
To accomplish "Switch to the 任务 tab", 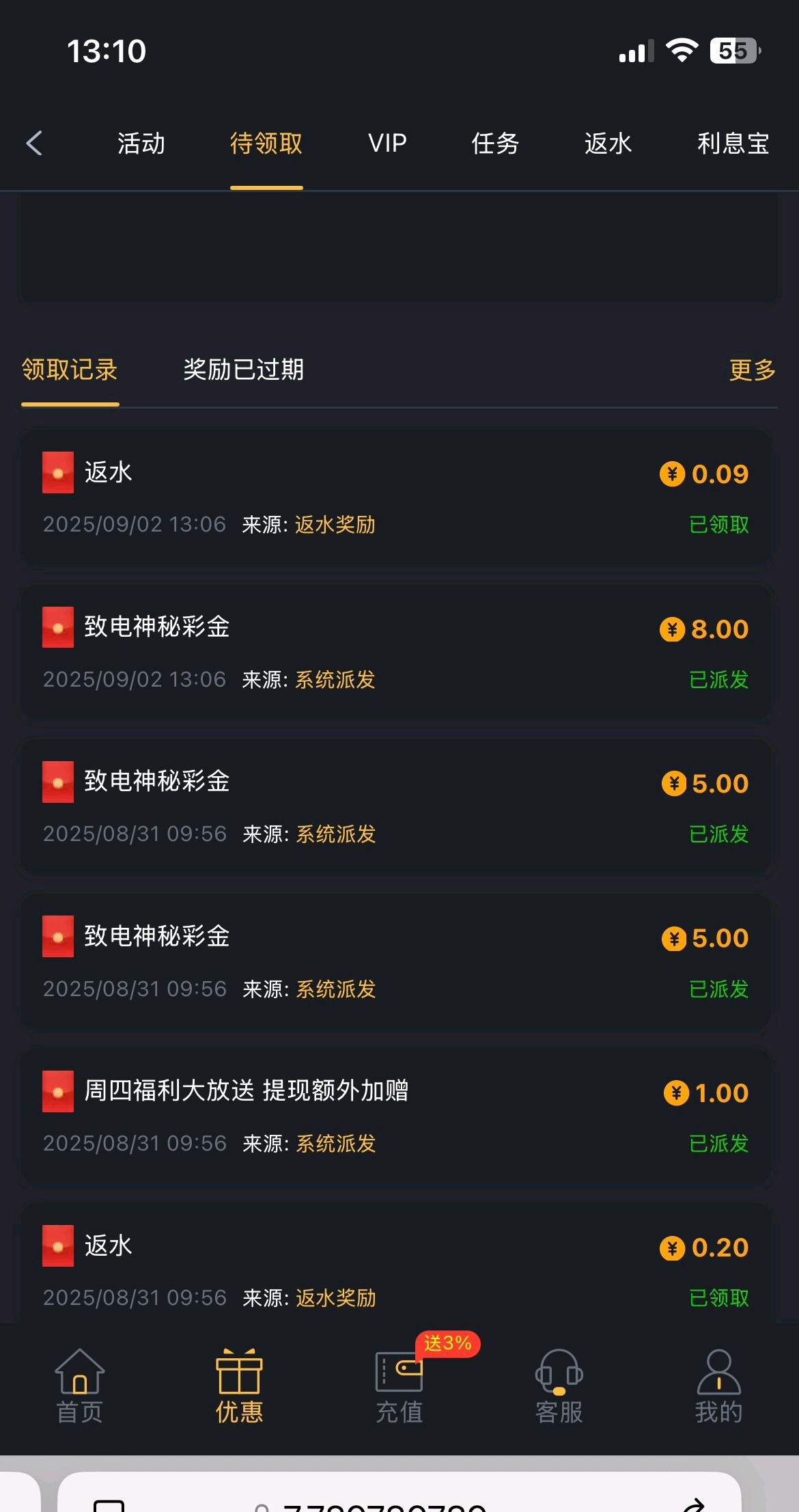I will point(495,143).
